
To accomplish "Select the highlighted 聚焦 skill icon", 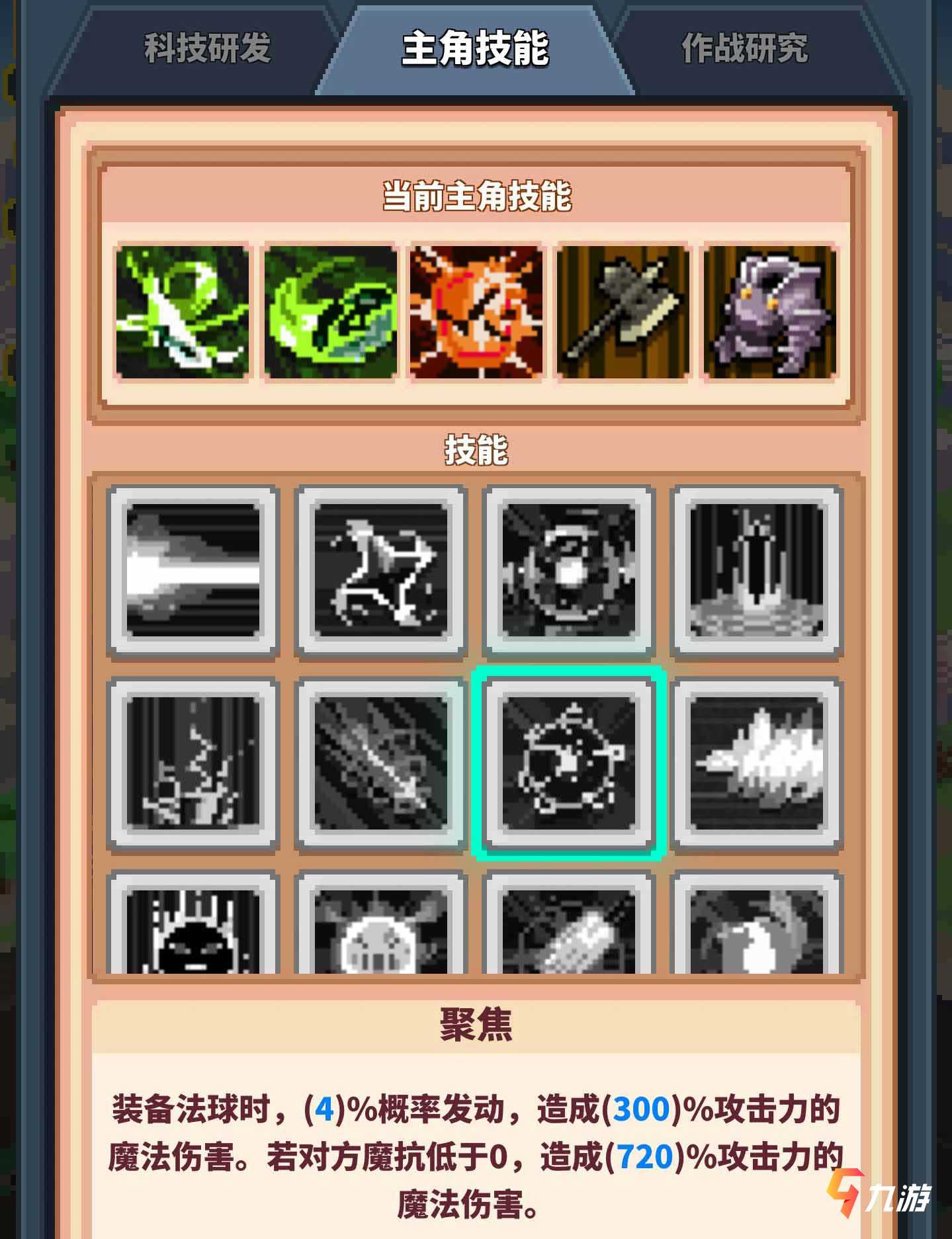I will click(569, 762).
